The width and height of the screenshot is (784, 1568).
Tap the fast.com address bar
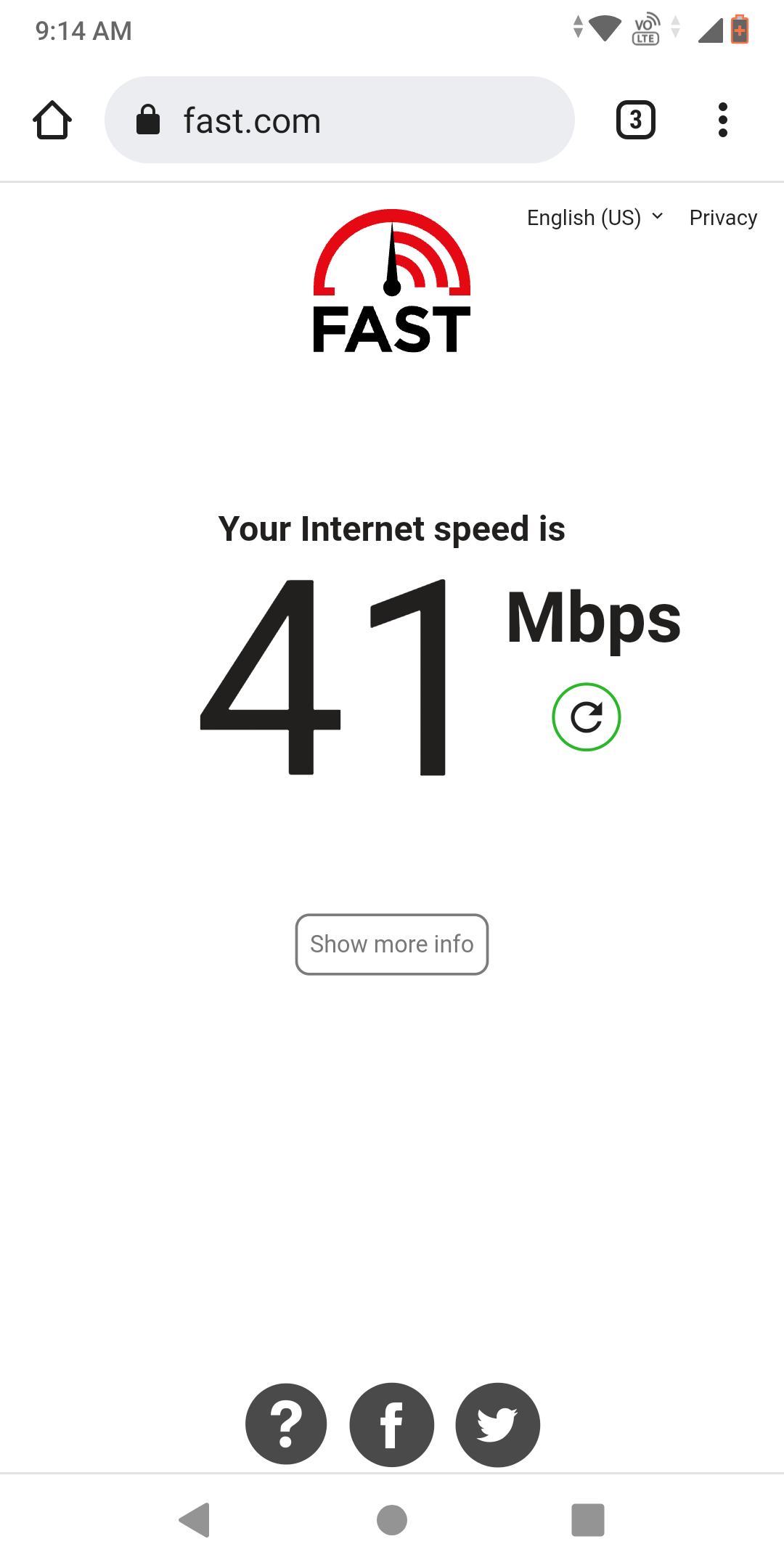(x=339, y=120)
